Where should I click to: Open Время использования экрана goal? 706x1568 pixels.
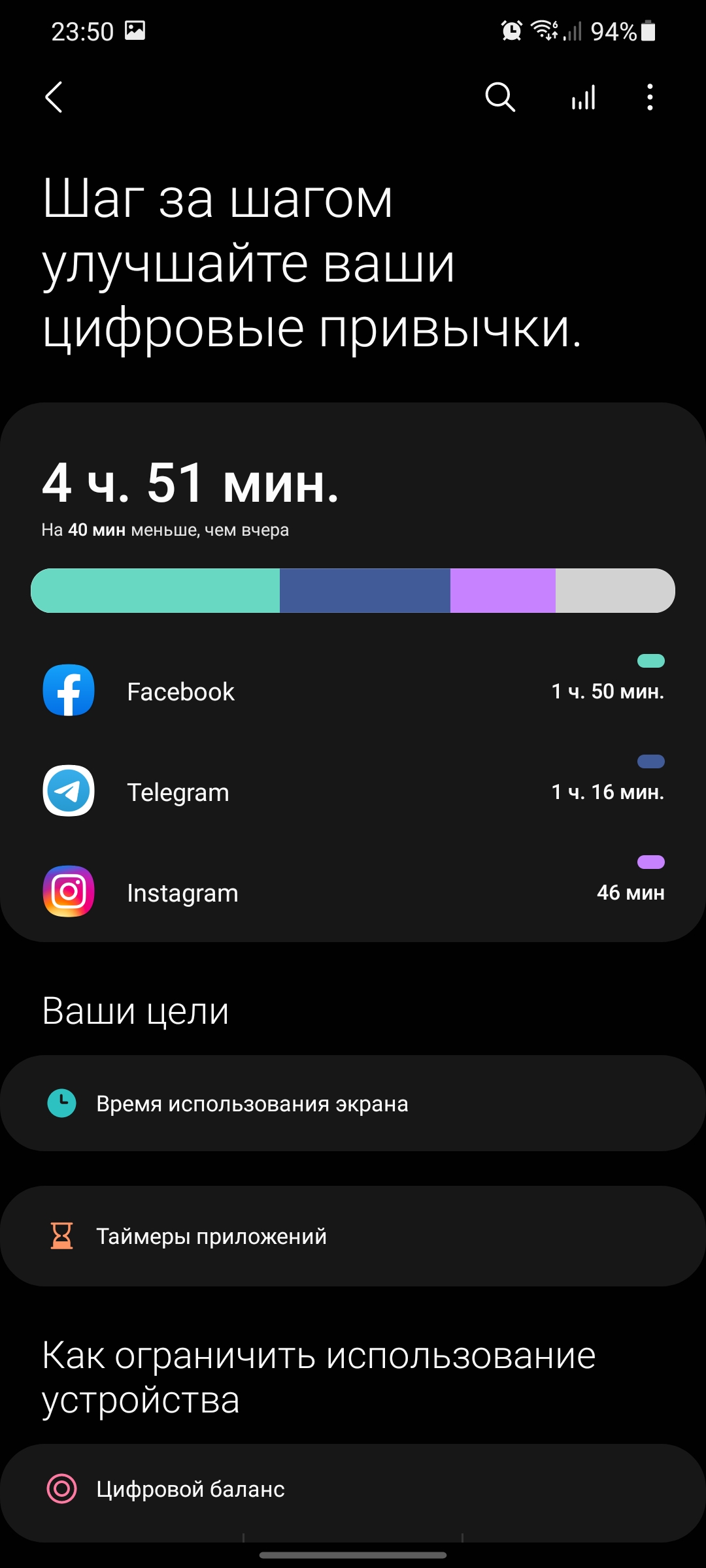(x=353, y=1103)
